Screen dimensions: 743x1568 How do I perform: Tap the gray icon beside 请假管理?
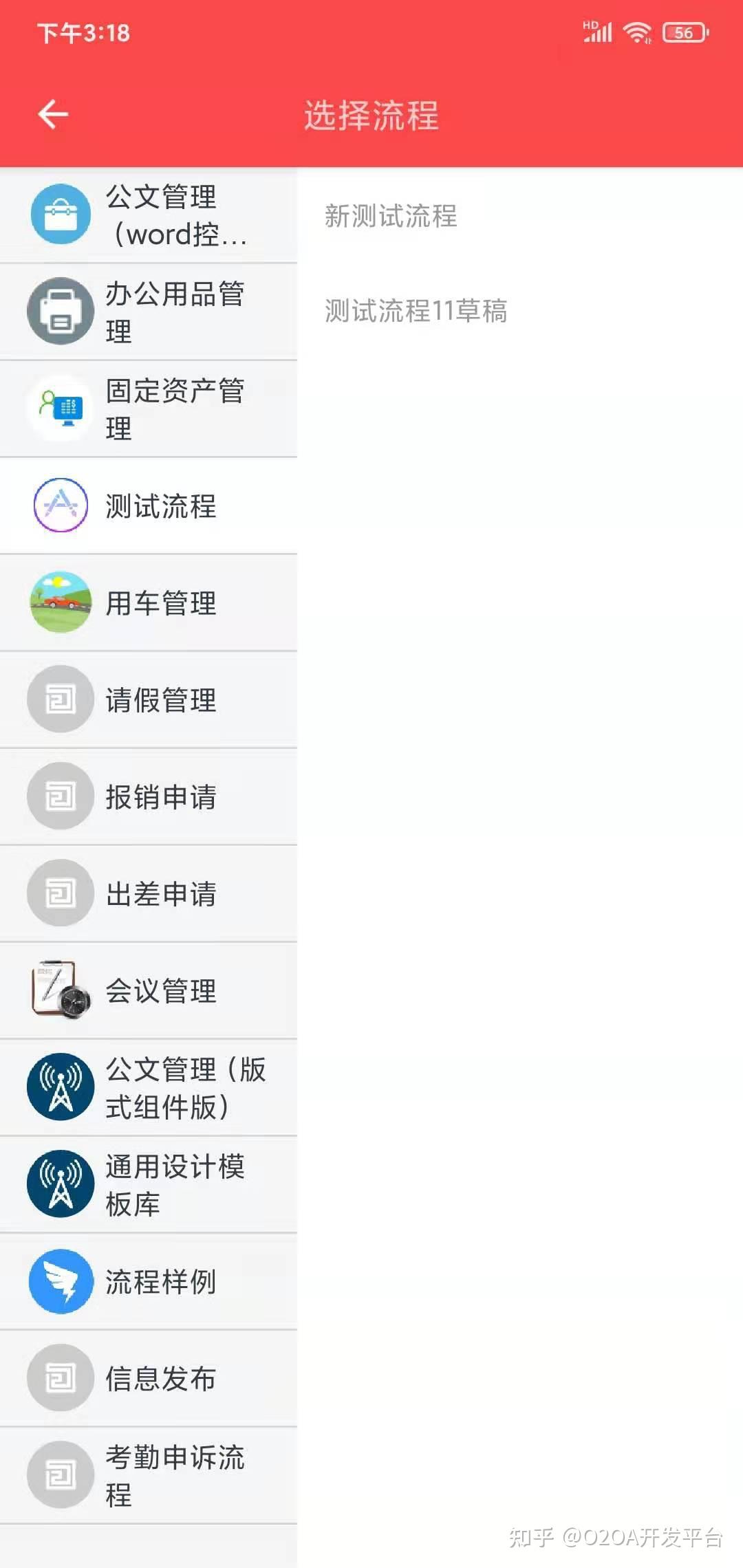(x=59, y=699)
